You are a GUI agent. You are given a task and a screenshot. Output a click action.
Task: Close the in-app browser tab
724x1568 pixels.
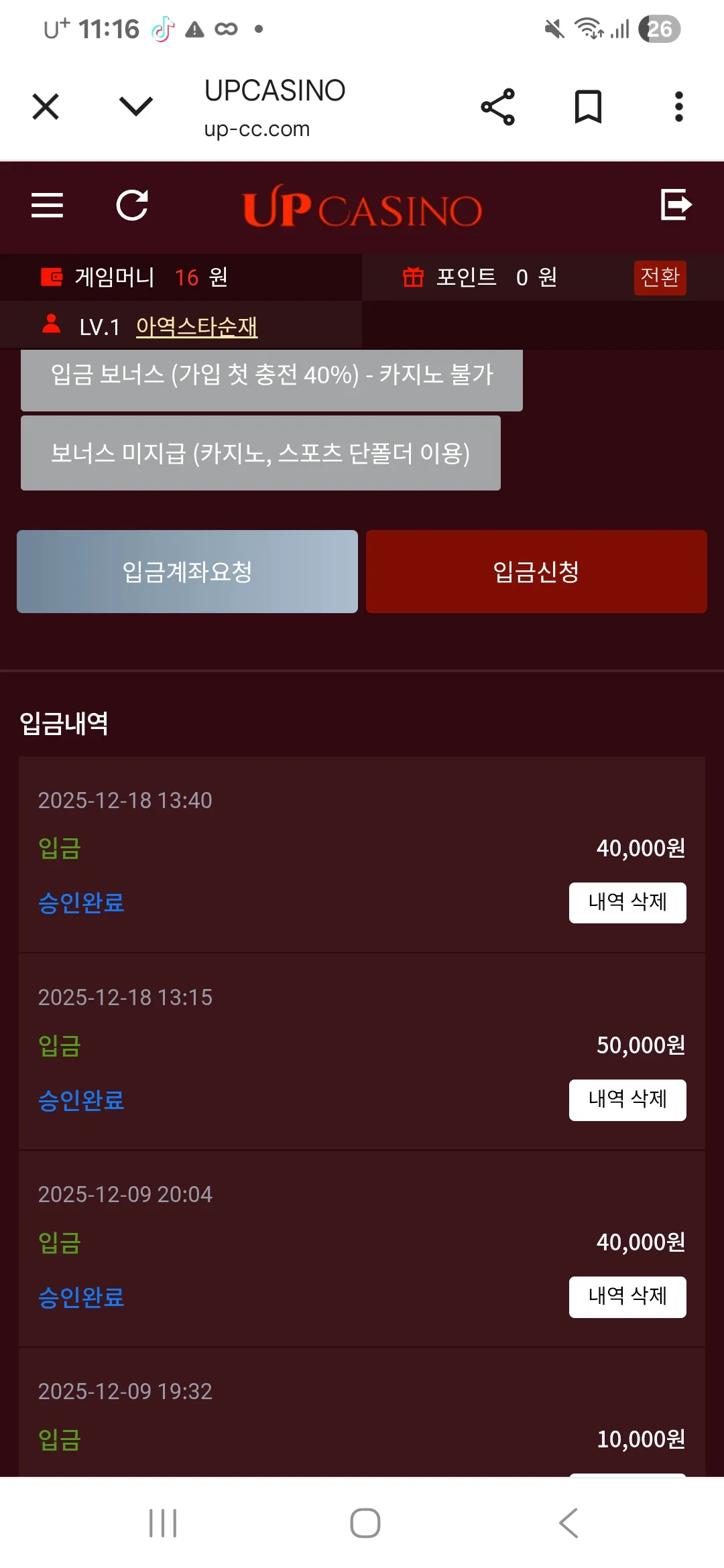click(46, 107)
